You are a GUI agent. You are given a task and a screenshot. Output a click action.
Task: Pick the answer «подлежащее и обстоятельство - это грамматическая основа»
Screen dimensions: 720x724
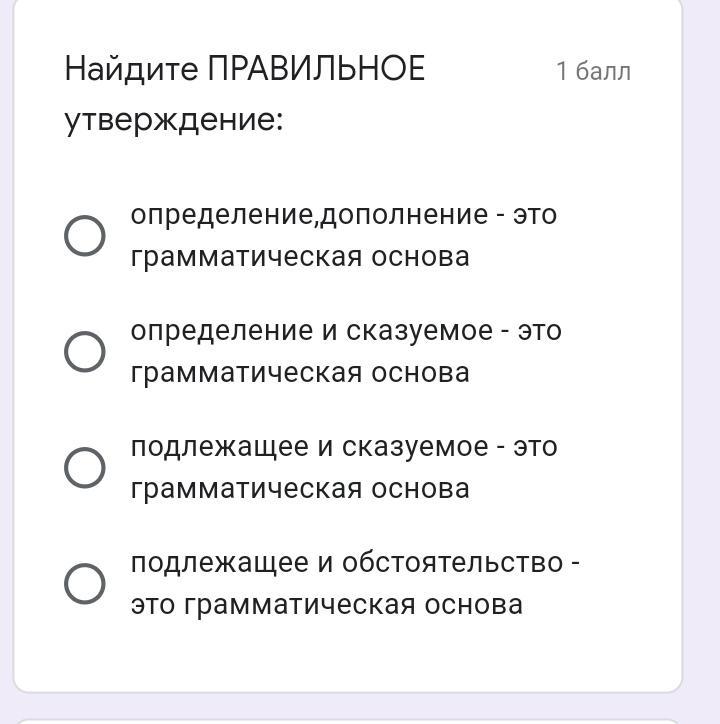[85, 584]
